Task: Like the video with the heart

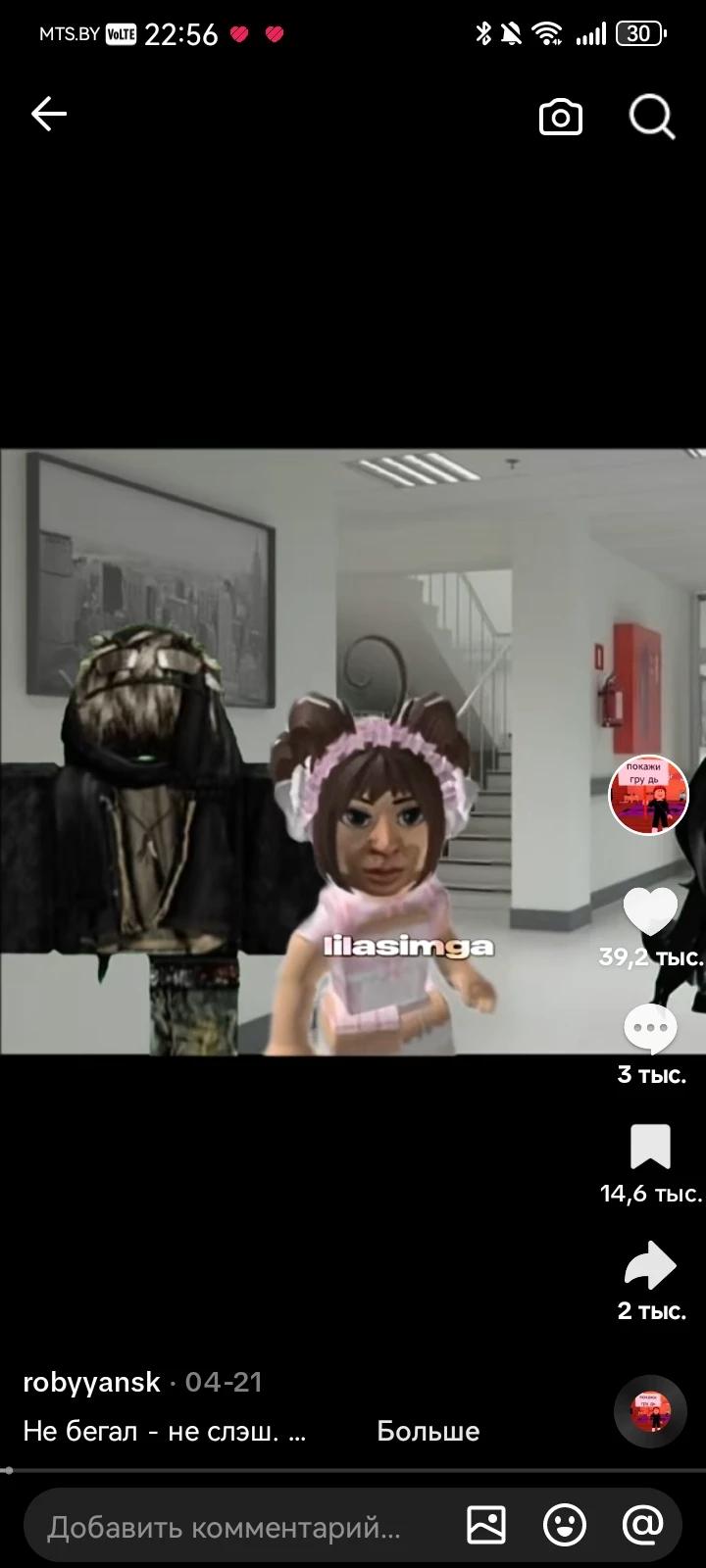Action: [650, 911]
